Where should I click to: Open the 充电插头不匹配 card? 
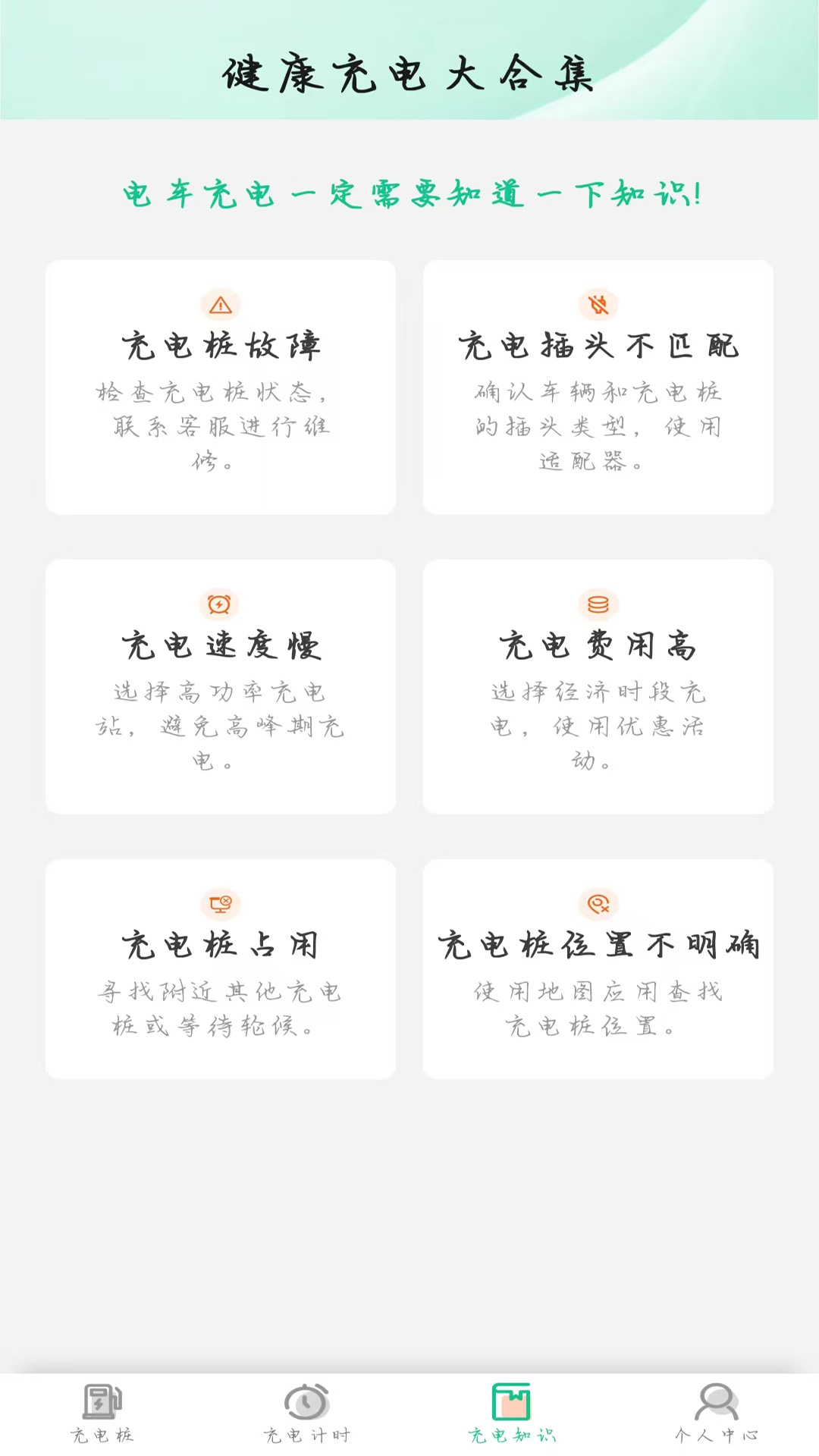tap(598, 387)
